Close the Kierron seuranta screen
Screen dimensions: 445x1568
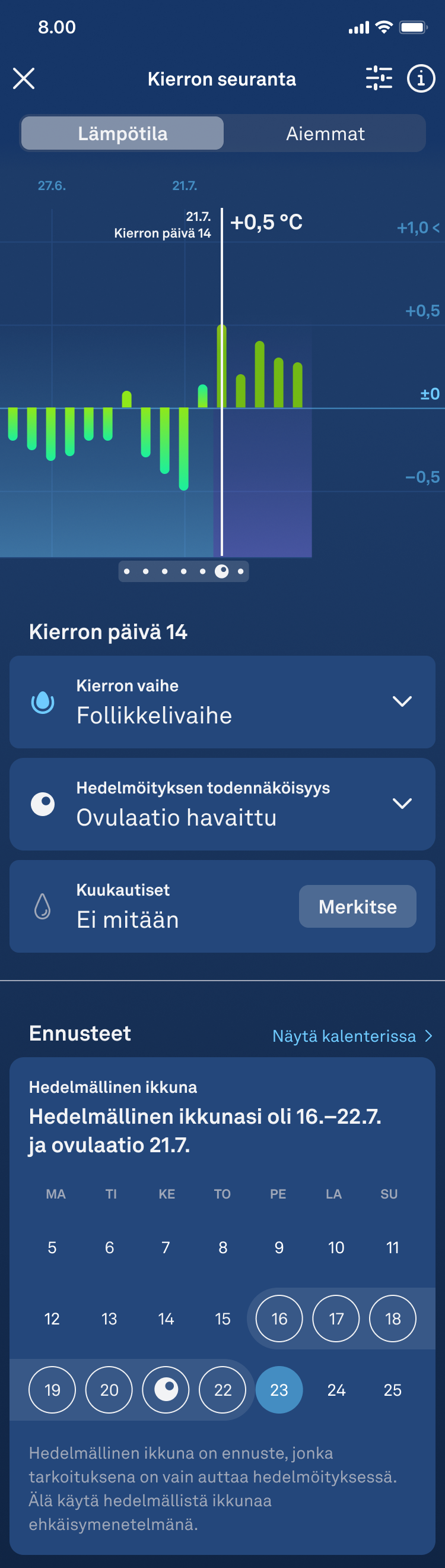[24, 78]
